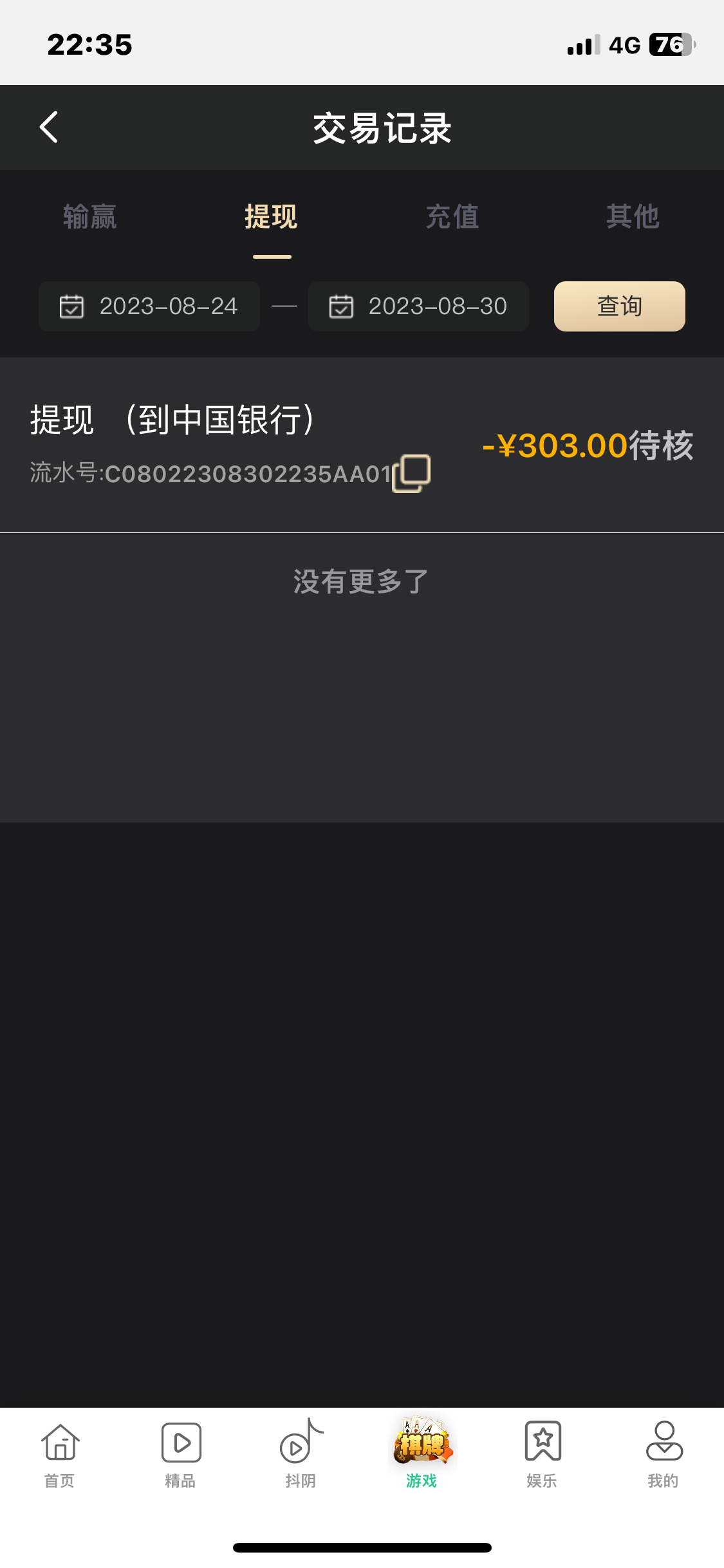Image resolution: width=724 pixels, height=1568 pixels.
Task: Switch to the 抖阴 bottom tab
Action: (301, 1455)
